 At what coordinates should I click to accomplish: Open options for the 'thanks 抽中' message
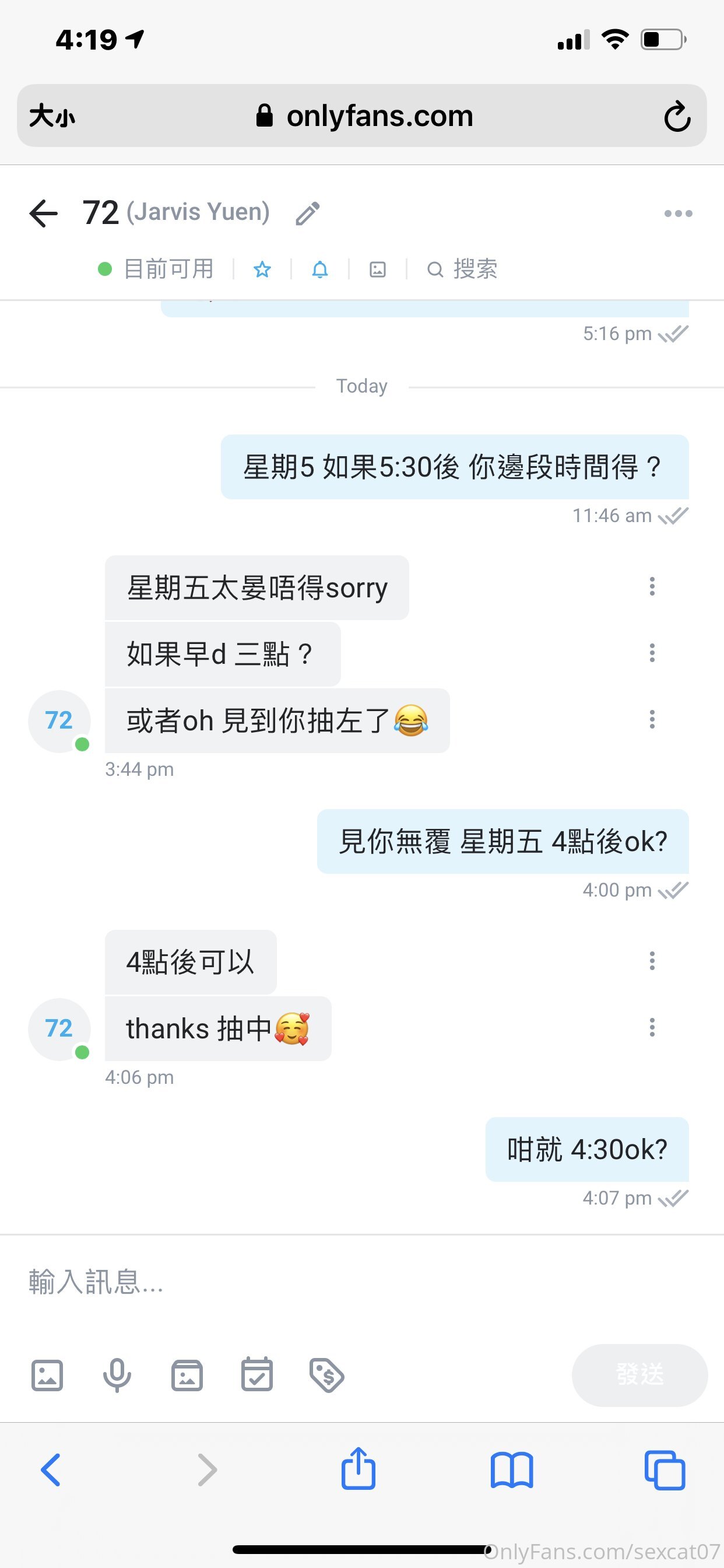tap(652, 1027)
